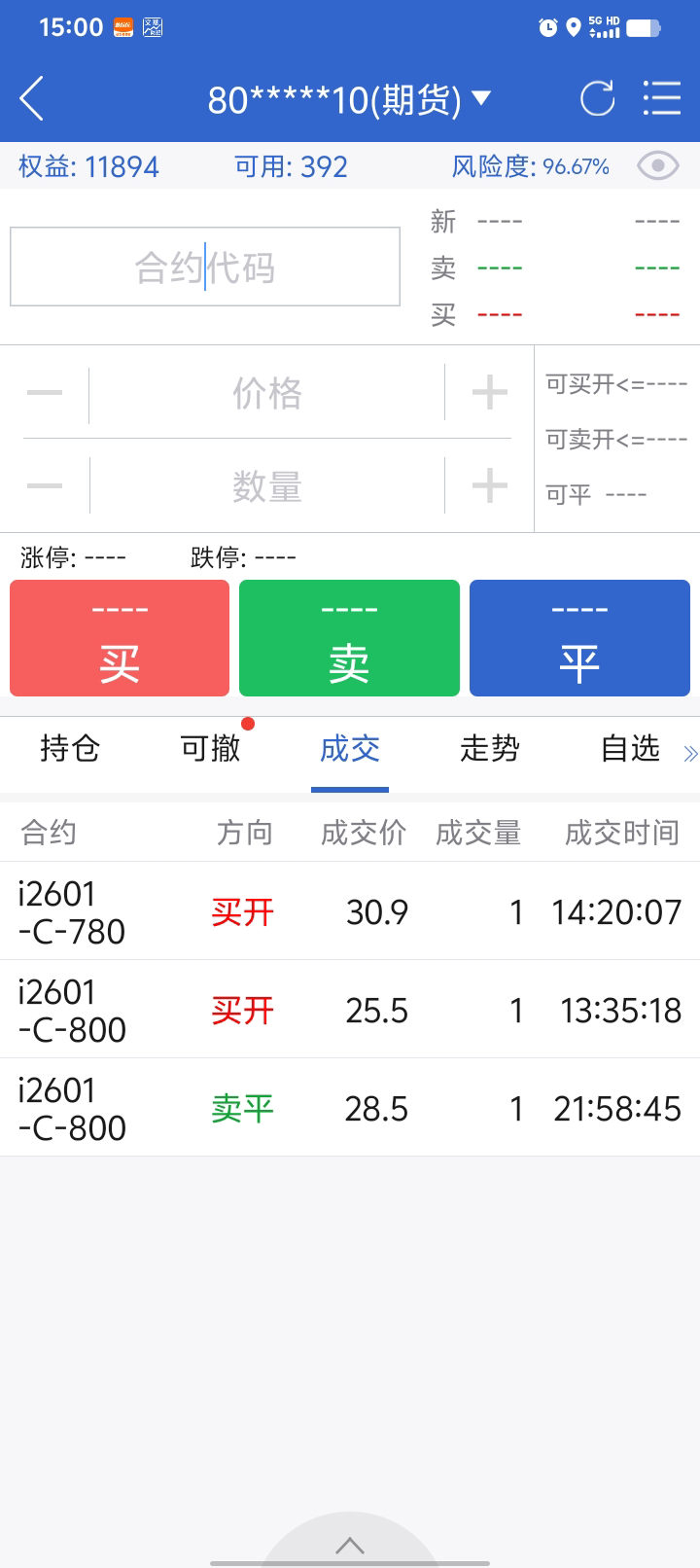Decrease the 价格 price value
The width and height of the screenshot is (700, 1568).
coord(45,393)
